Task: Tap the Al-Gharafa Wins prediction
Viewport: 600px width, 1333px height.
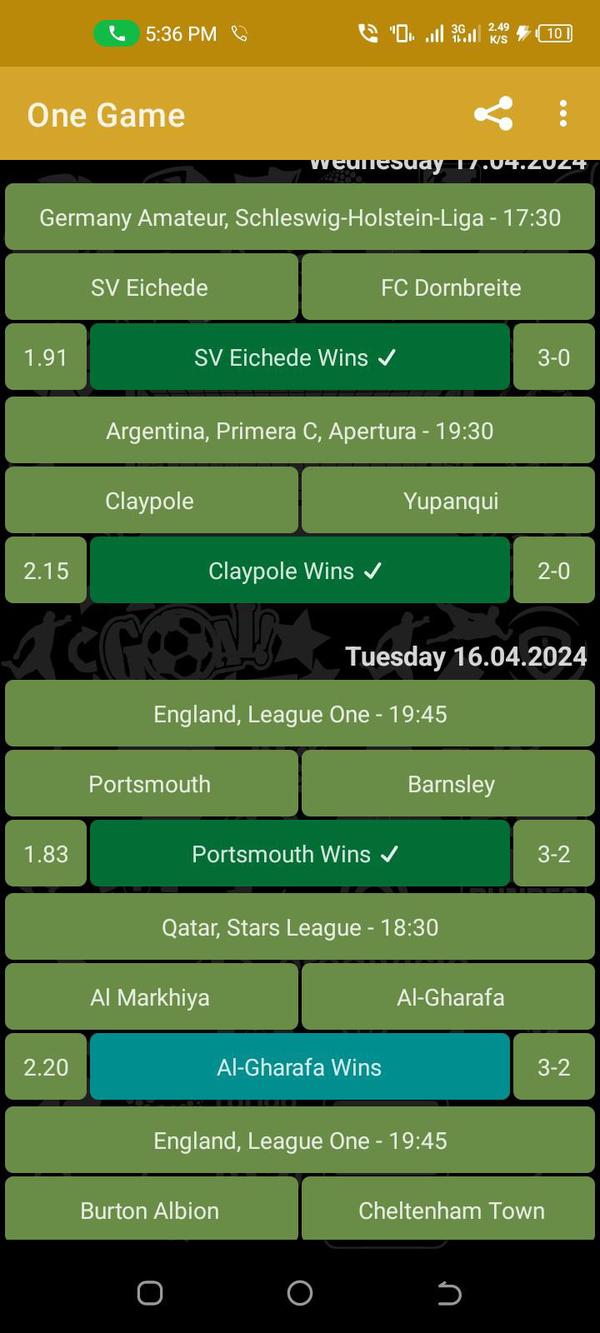Action: [x=299, y=1067]
